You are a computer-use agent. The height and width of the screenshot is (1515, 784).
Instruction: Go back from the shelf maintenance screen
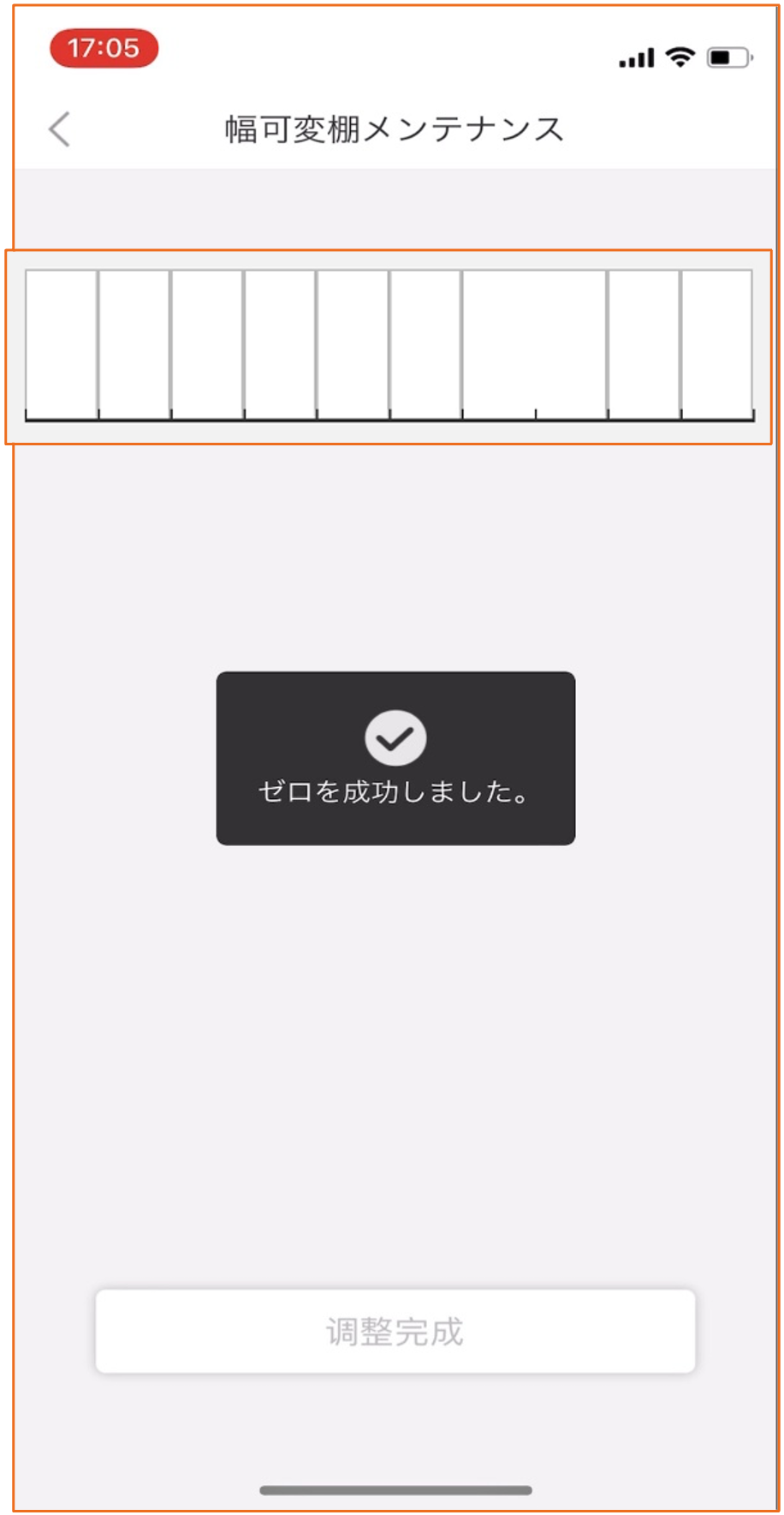click(59, 129)
